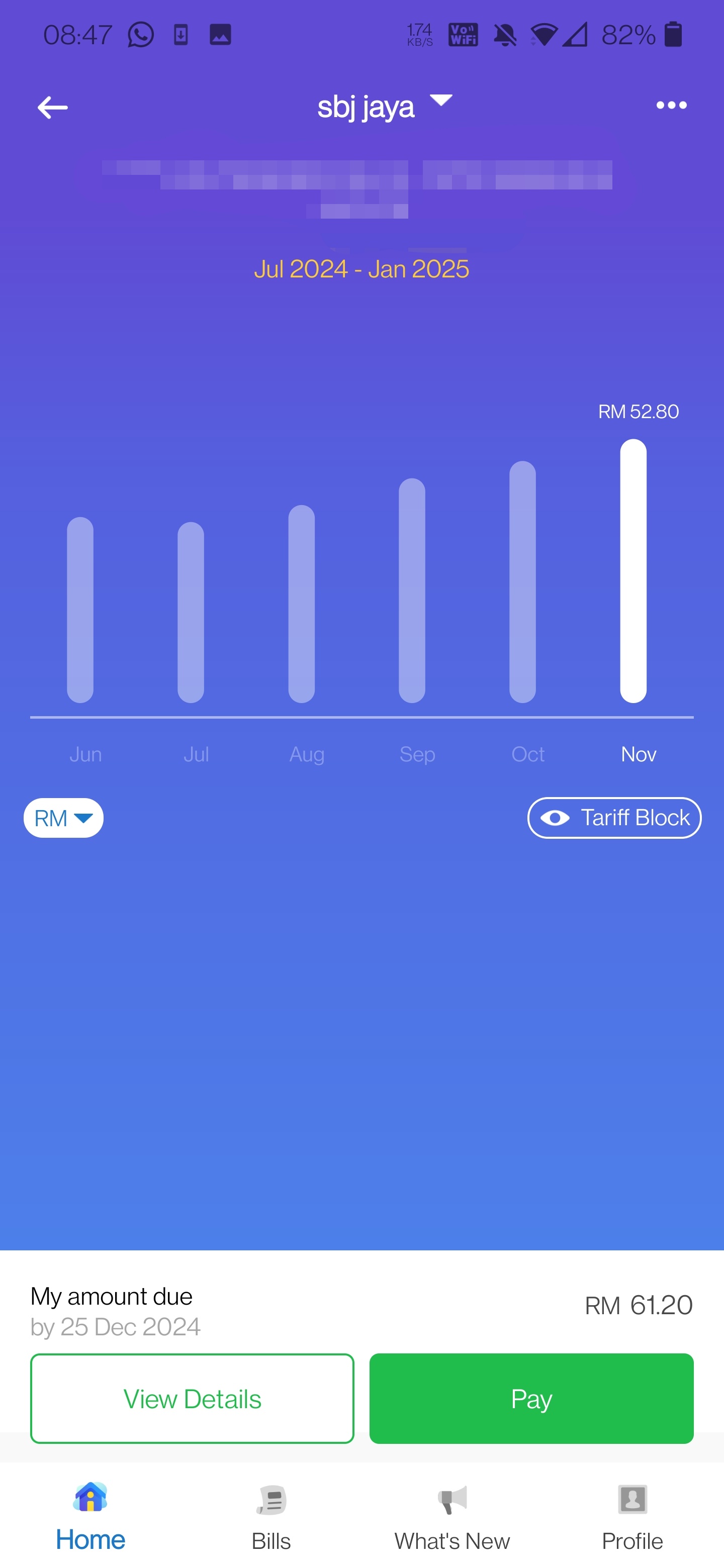Select the Jun bar in the chart
Image resolution: width=724 pixels, height=1568 pixels.
tap(80, 609)
